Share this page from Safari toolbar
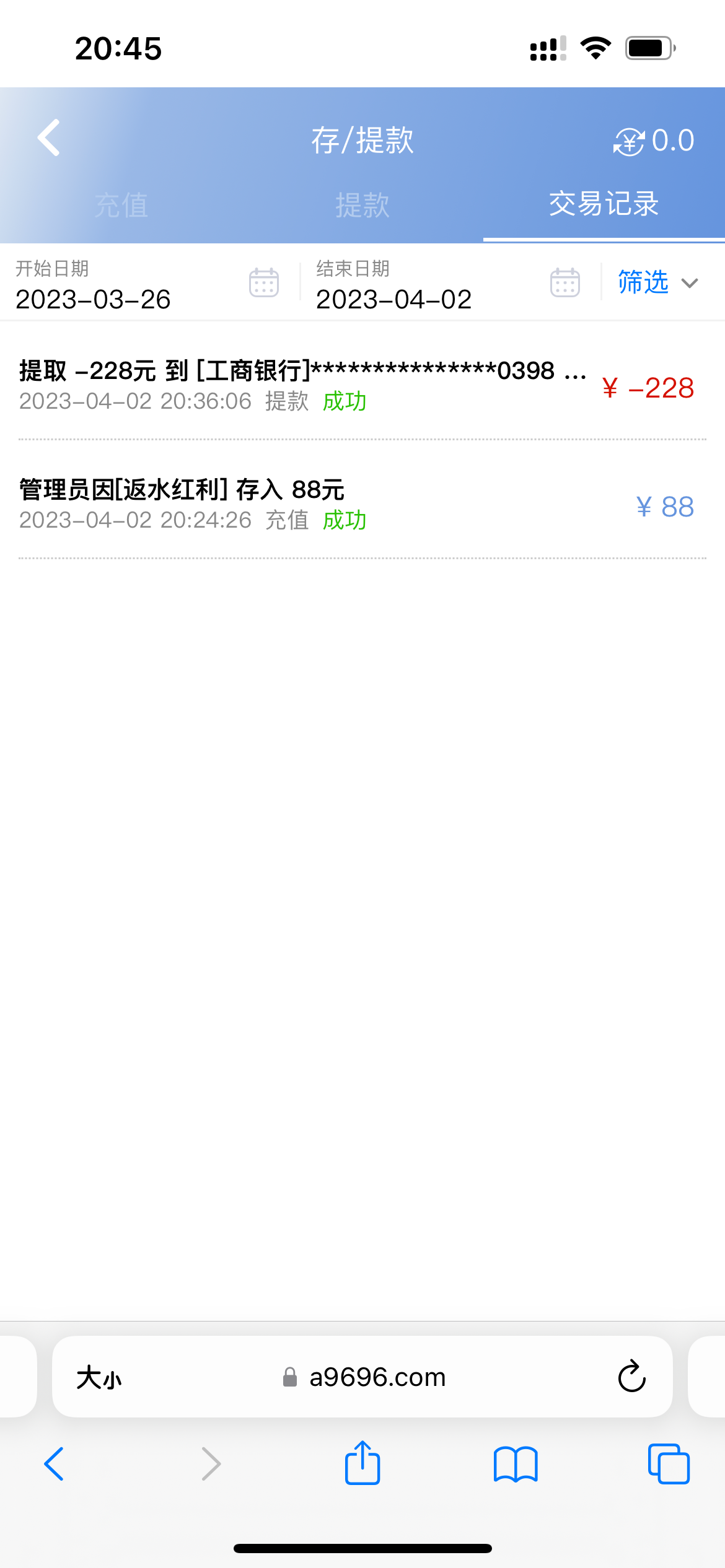725x1568 pixels. (362, 1463)
